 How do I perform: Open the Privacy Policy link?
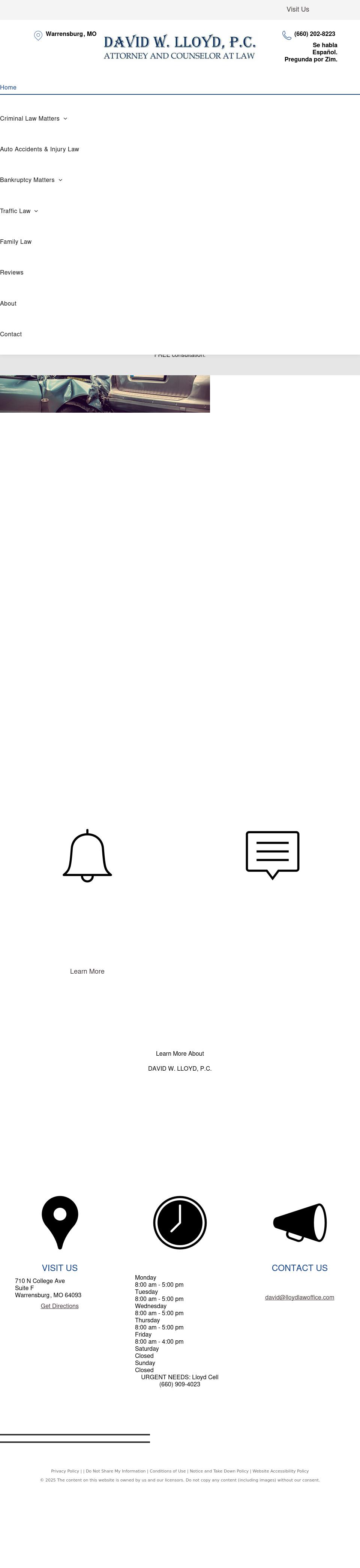[x=64, y=1471]
